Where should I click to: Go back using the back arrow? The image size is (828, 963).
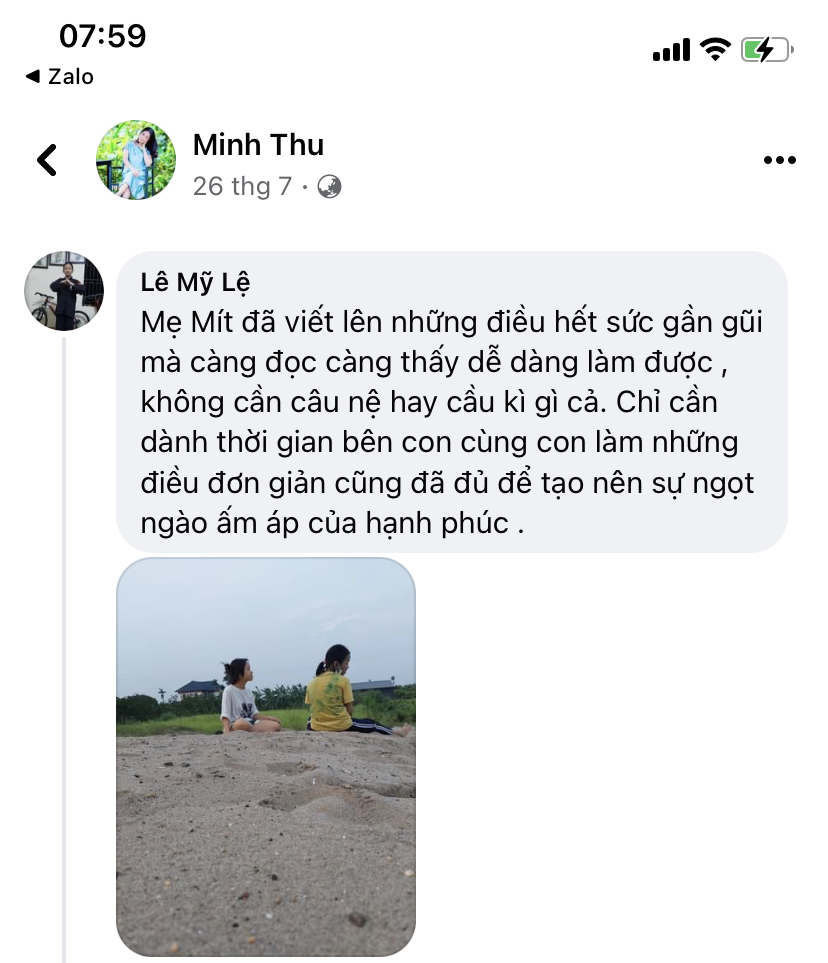tap(47, 160)
